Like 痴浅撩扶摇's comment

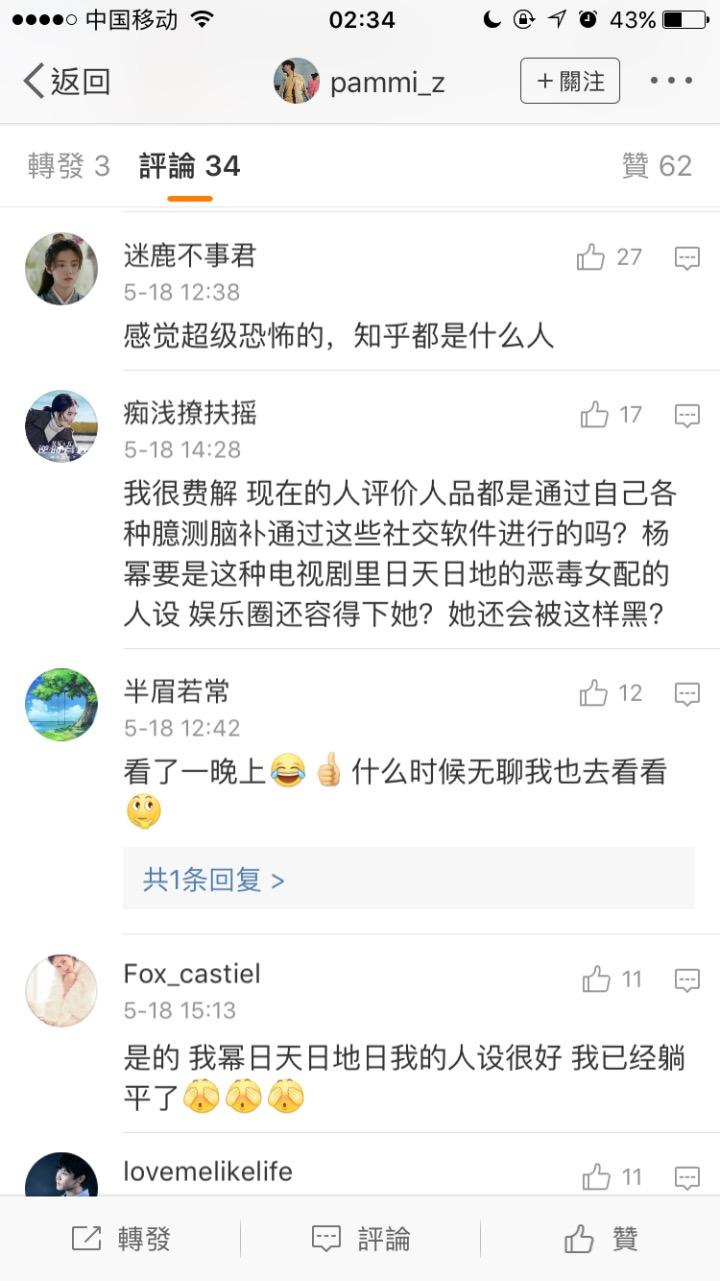click(595, 415)
